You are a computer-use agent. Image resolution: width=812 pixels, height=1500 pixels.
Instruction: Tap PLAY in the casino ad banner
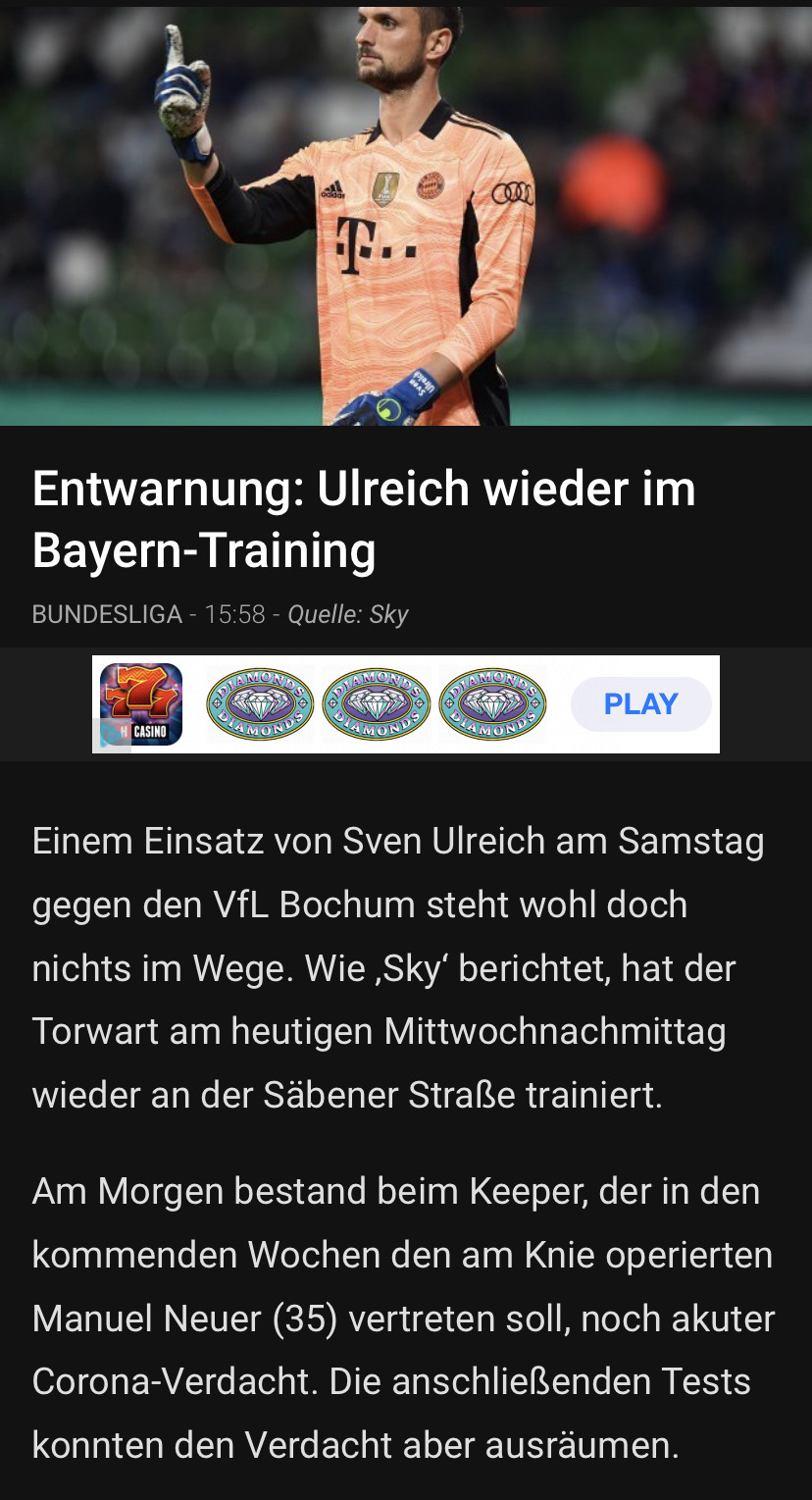coord(640,704)
